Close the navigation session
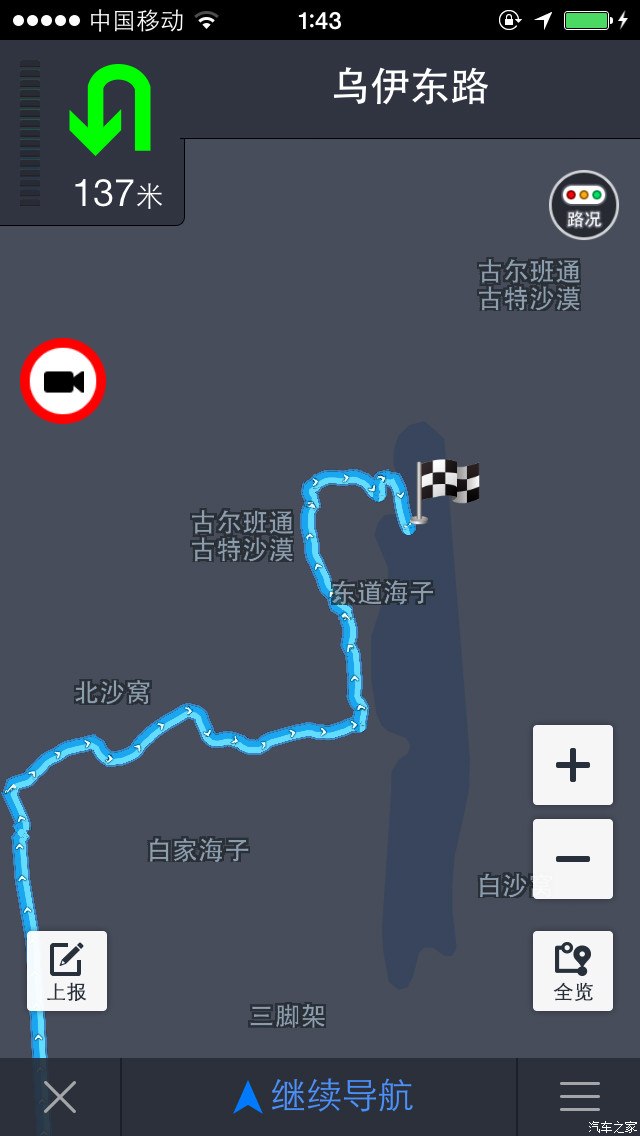Viewport: 640px width, 1136px height. tap(60, 1097)
